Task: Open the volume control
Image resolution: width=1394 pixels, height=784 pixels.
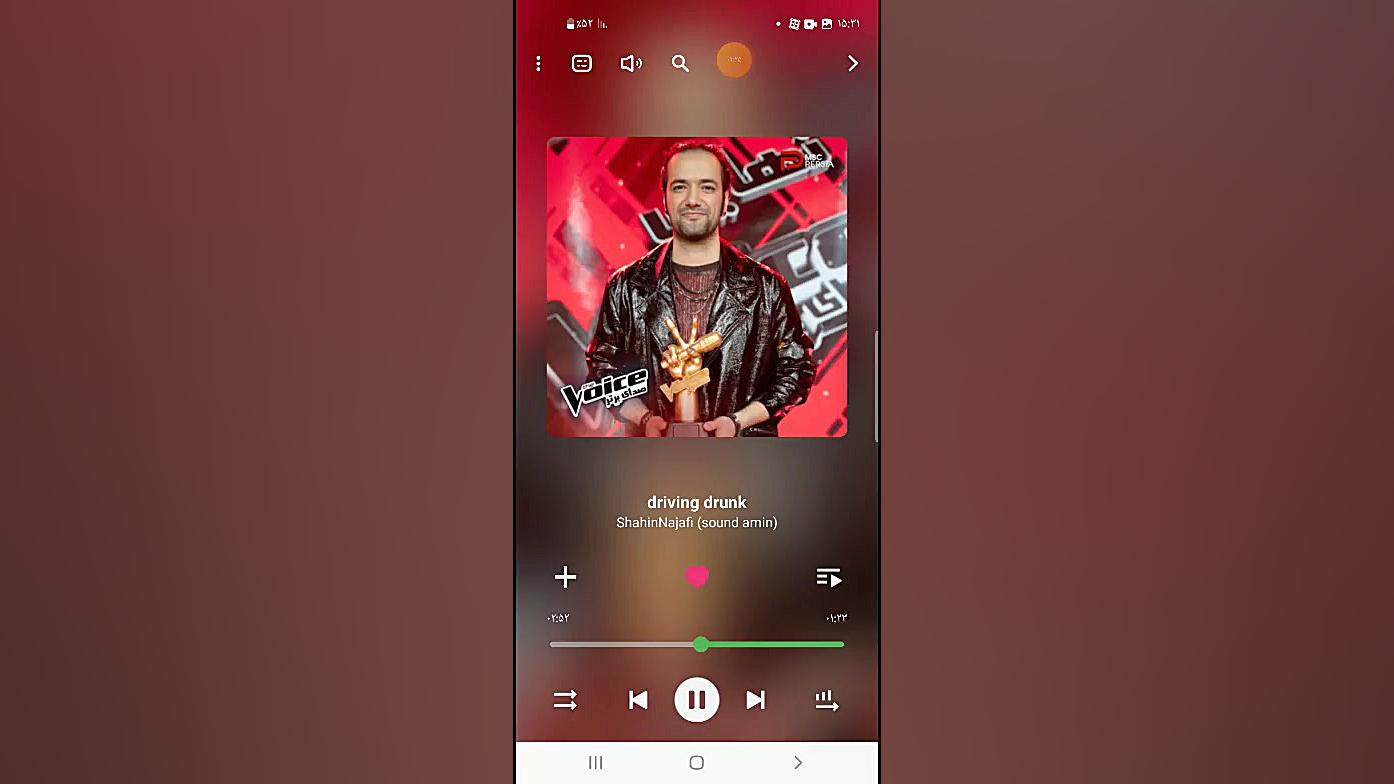Action: 631,64
